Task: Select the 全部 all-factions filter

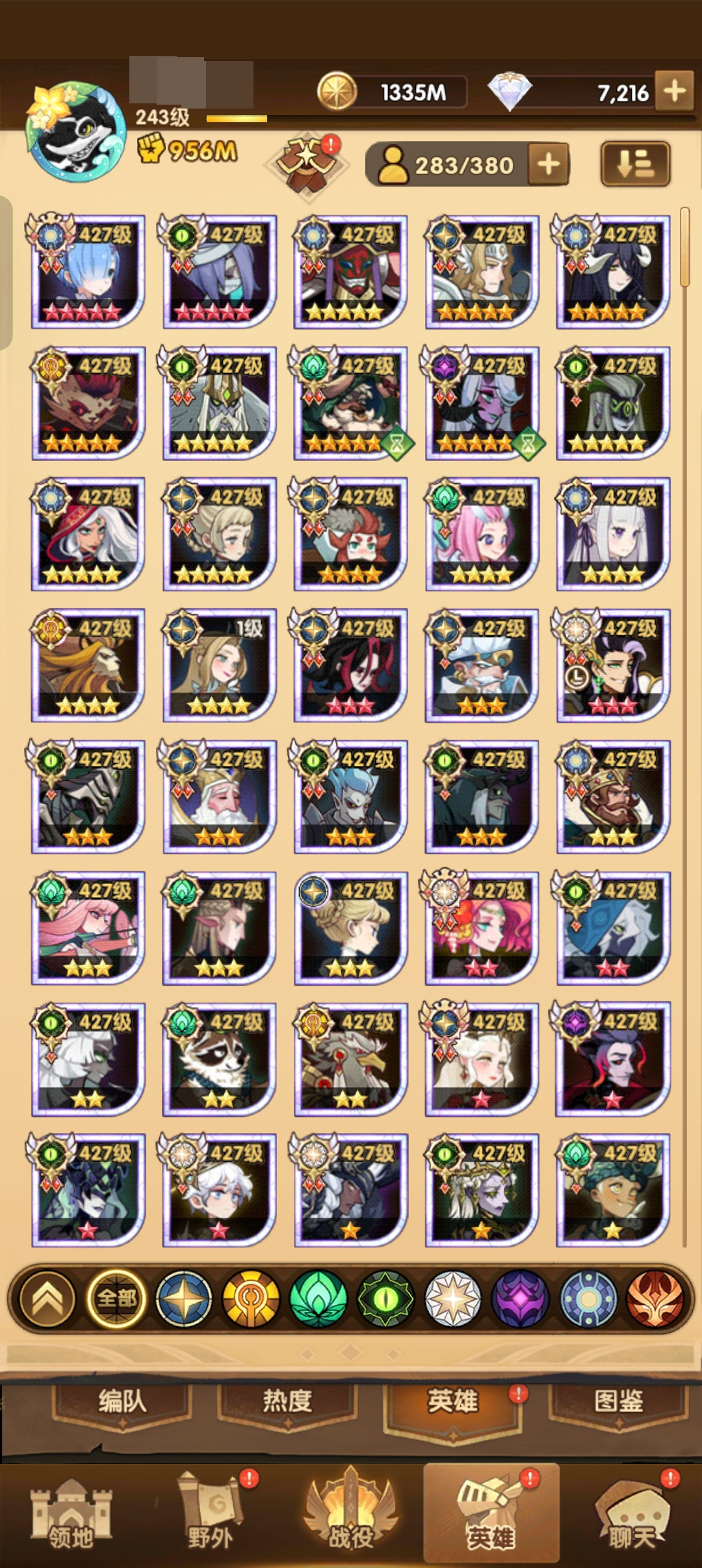Action: tap(116, 1299)
